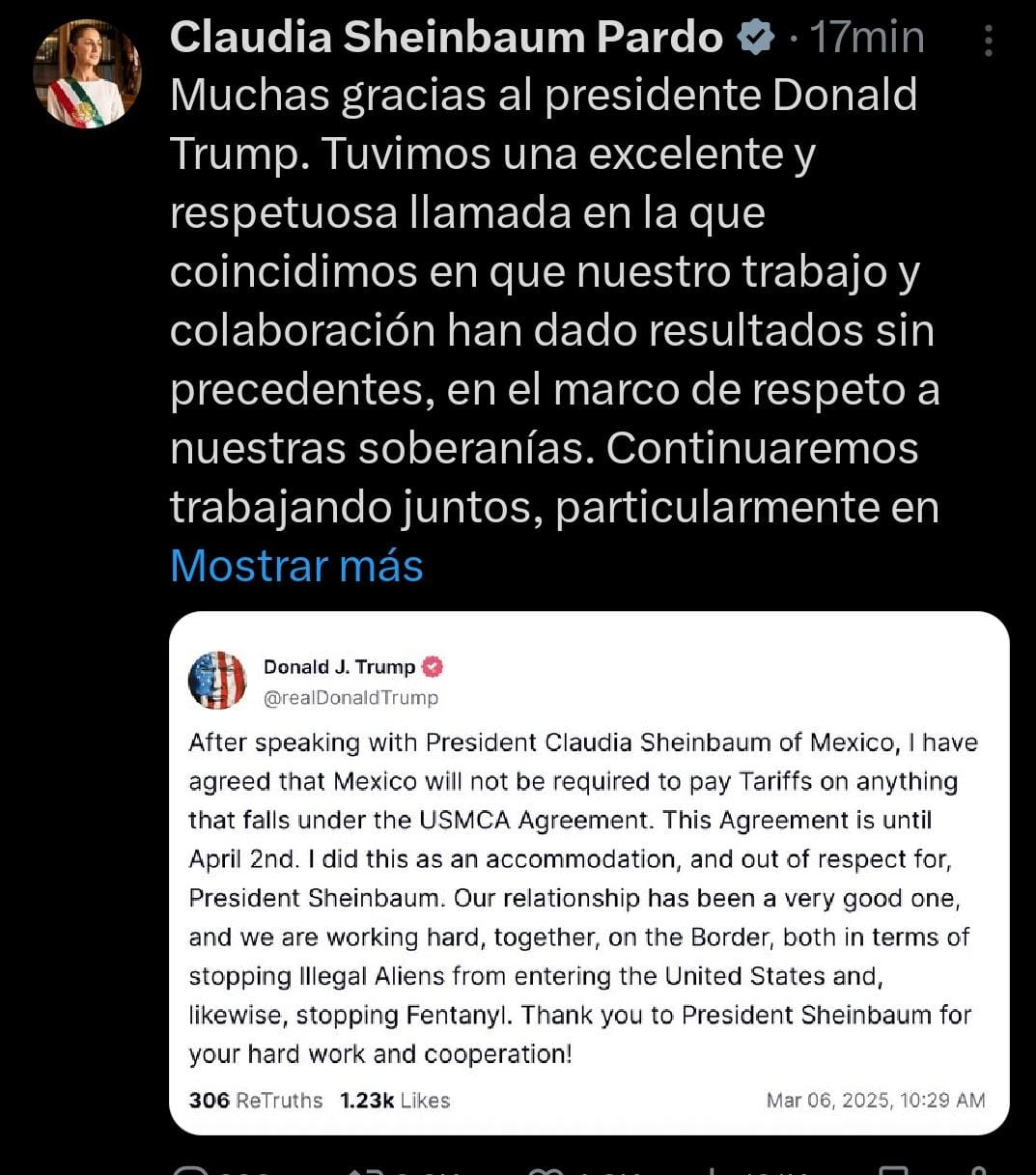Open the post's three-dot overflow menu
Viewport: 1036px width, 1175px height.
pos(988,41)
